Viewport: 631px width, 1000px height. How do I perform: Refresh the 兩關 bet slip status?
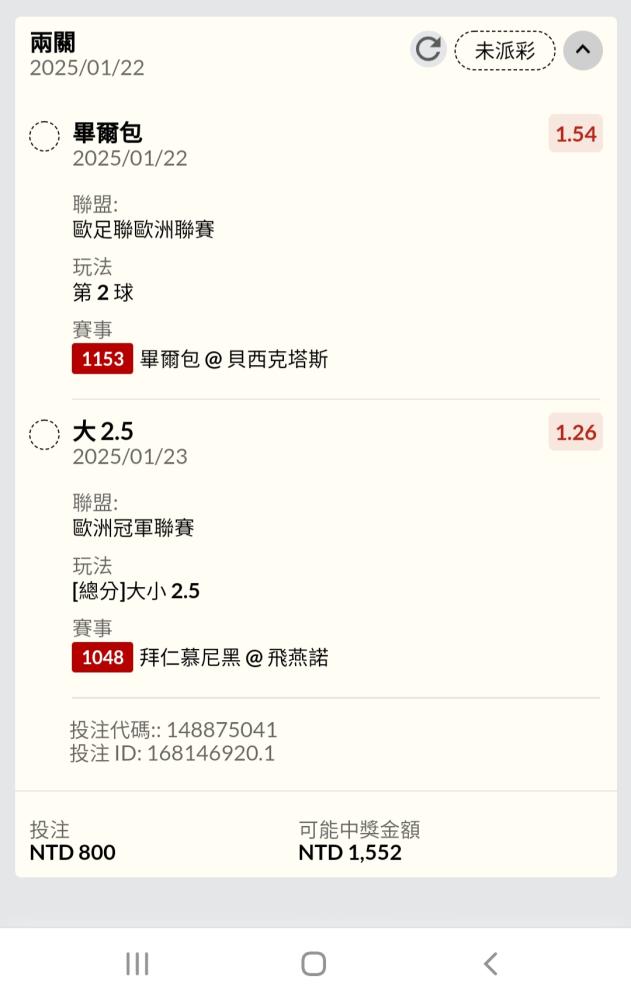tap(428, 50)
